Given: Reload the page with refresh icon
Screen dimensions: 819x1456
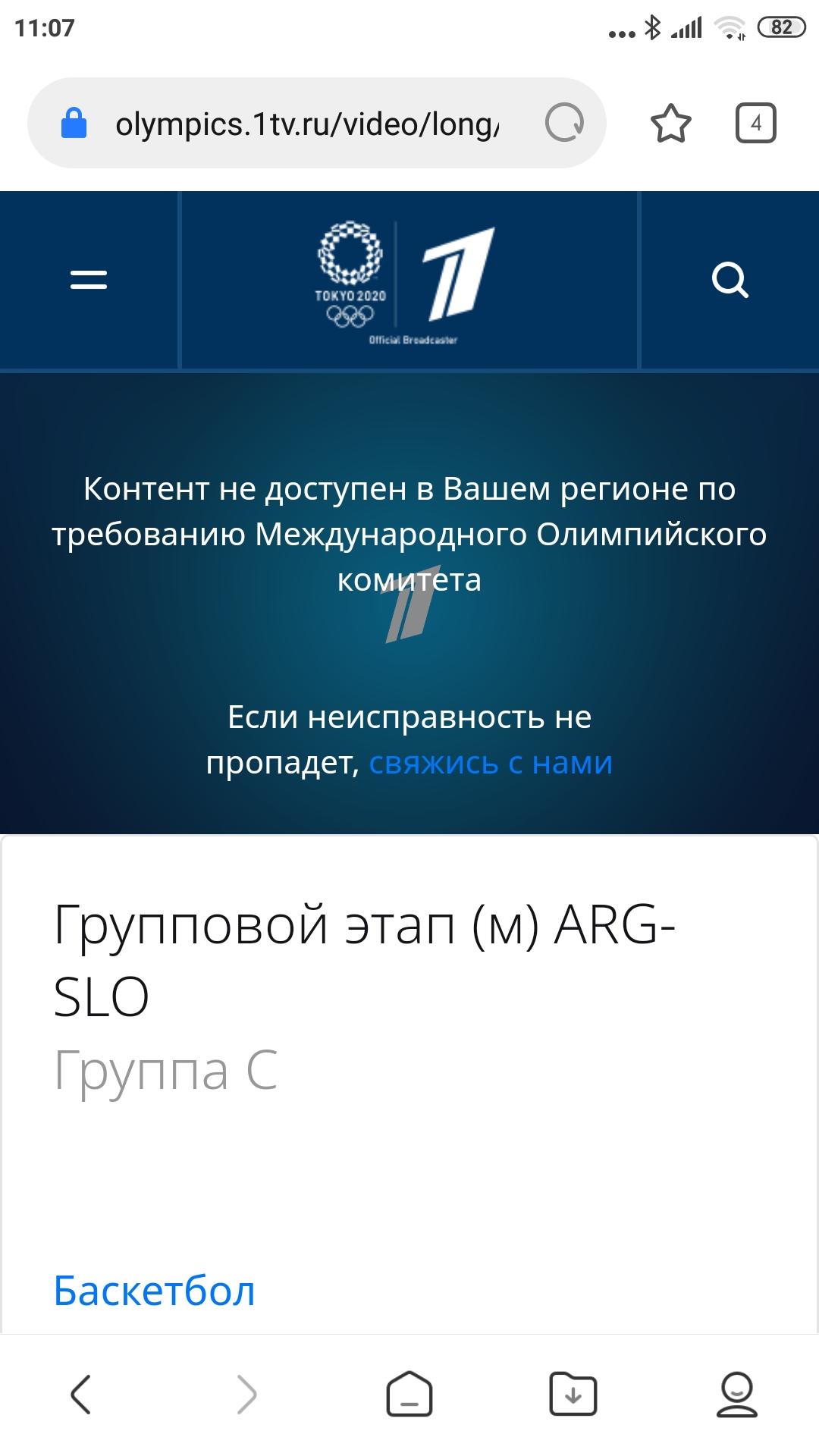Looking at the screenshot, I should 564,123.
